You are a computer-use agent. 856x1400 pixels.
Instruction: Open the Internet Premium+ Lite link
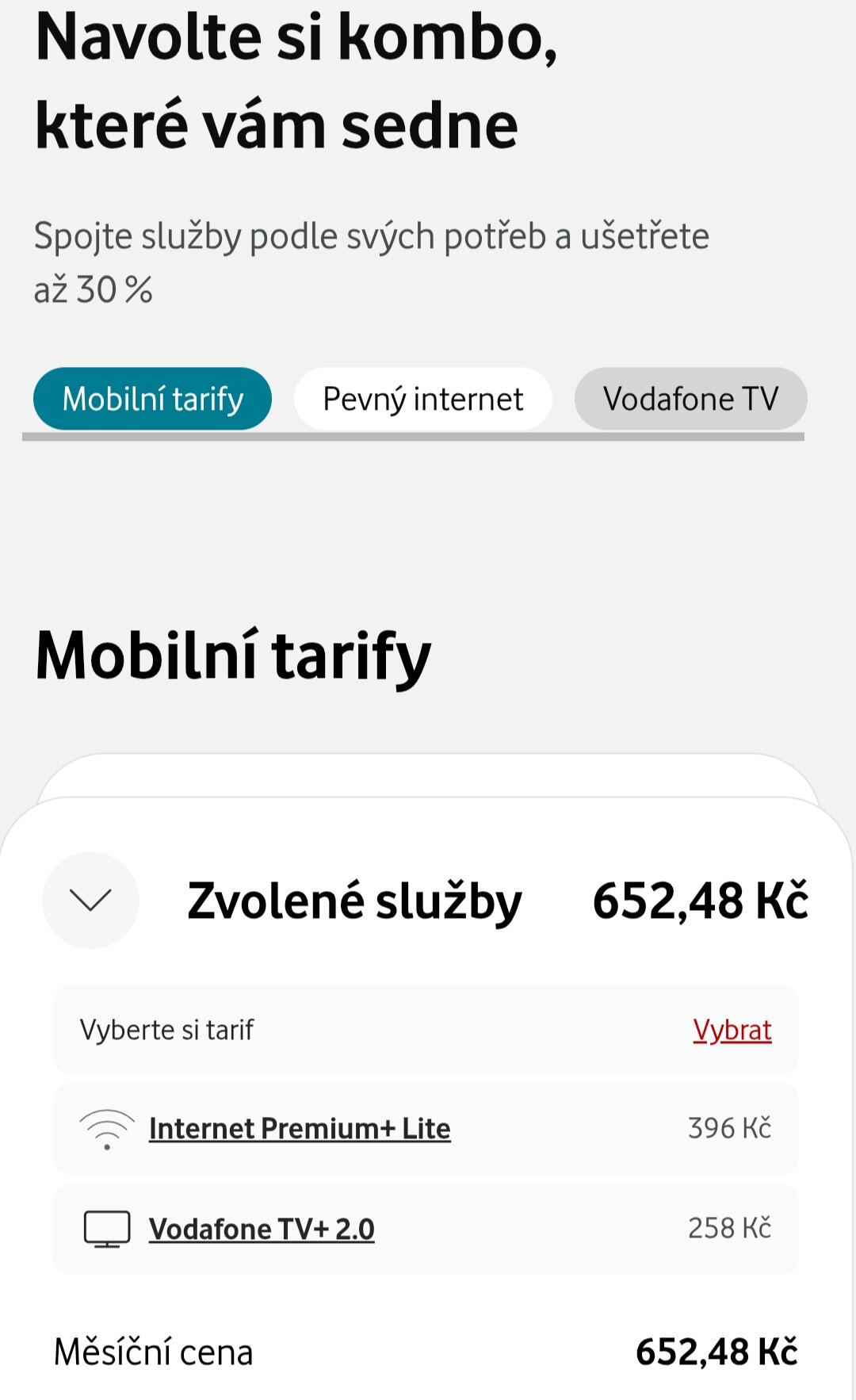(x=300, y=1128)
